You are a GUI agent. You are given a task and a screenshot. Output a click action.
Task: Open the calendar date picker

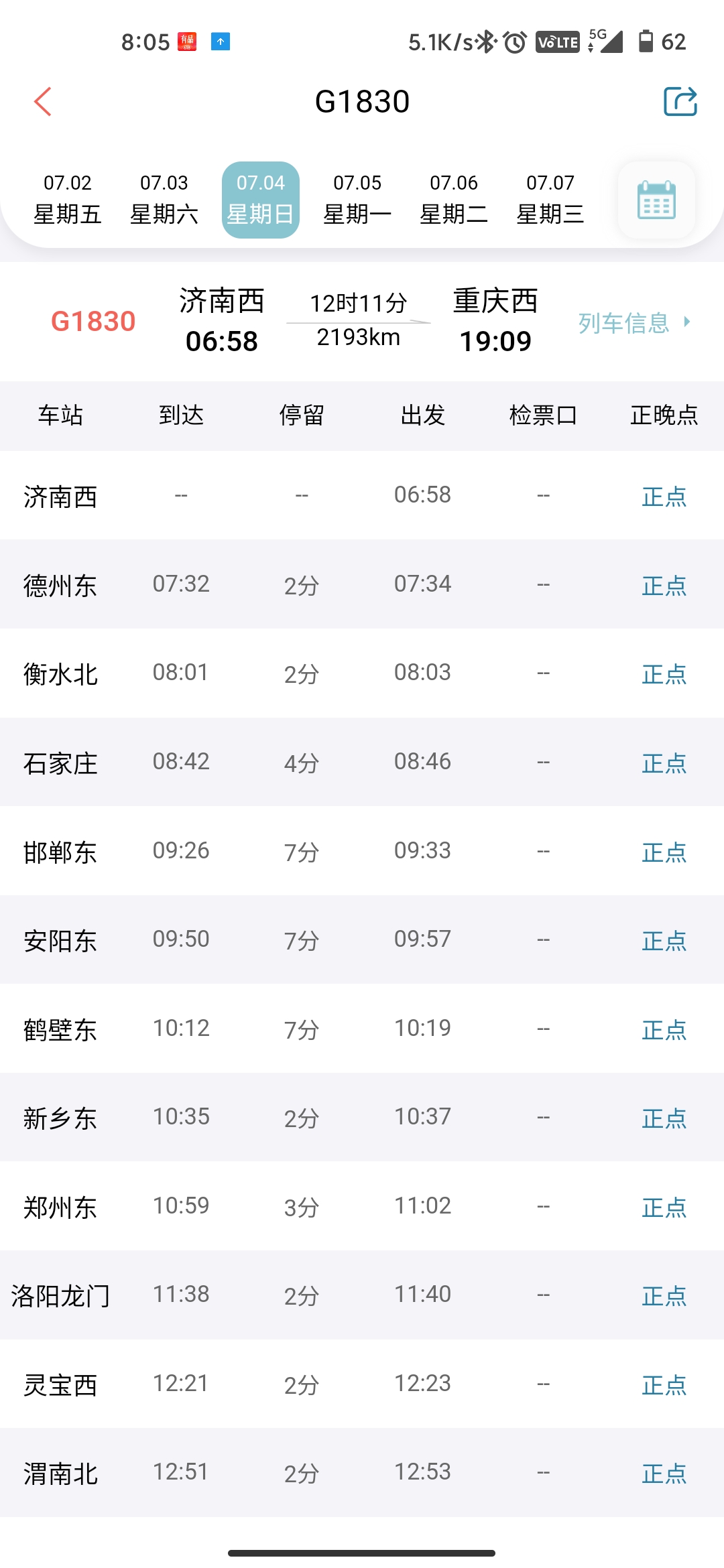coord(656,200)
